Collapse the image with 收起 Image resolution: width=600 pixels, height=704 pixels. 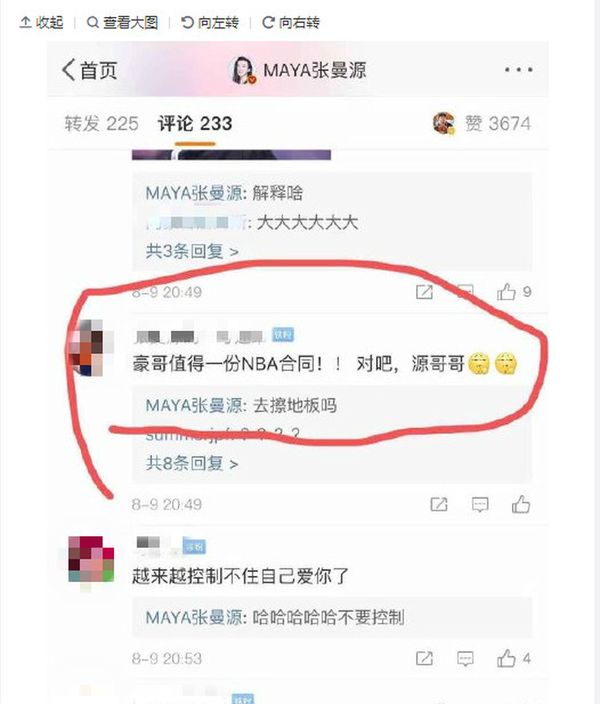click(41, 22)
